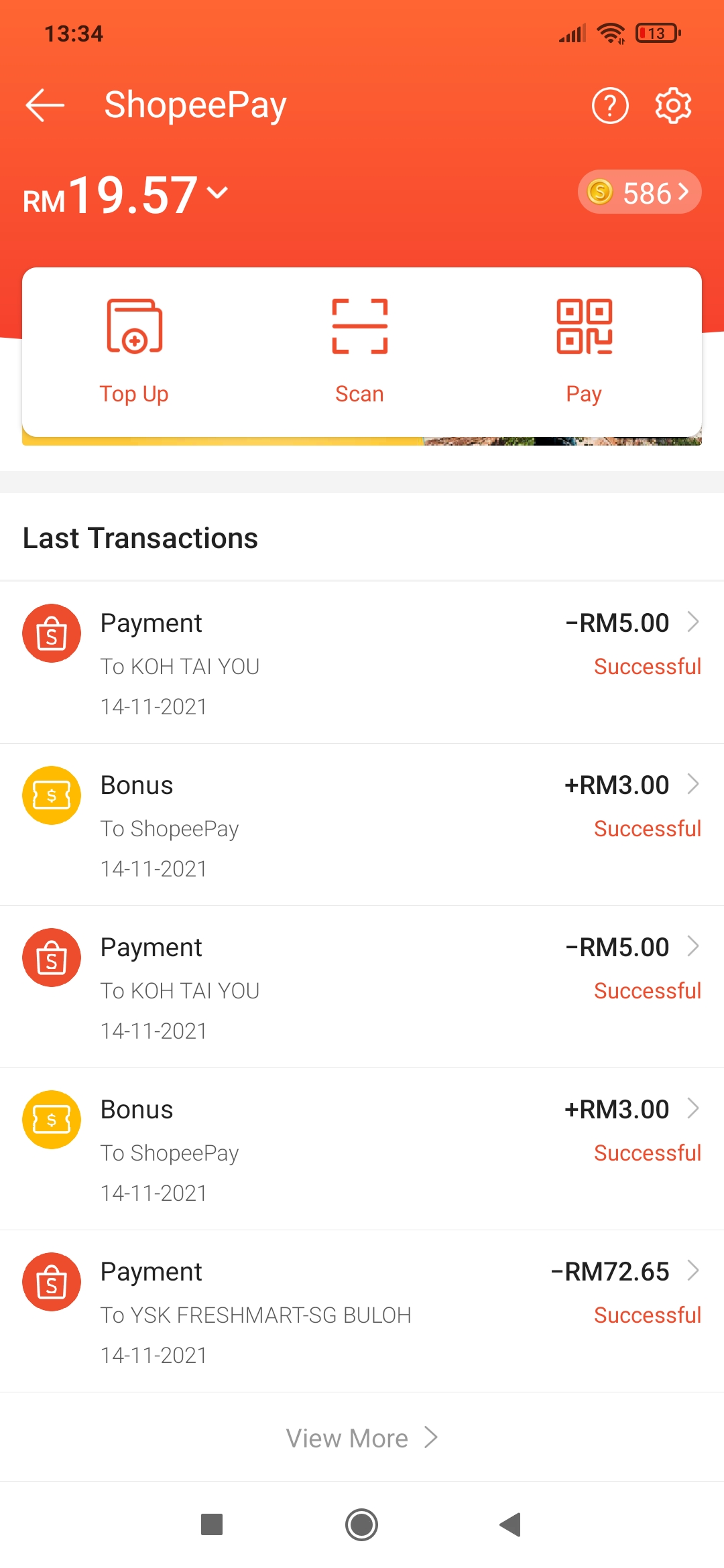View More transactions

pos(362,1438)
